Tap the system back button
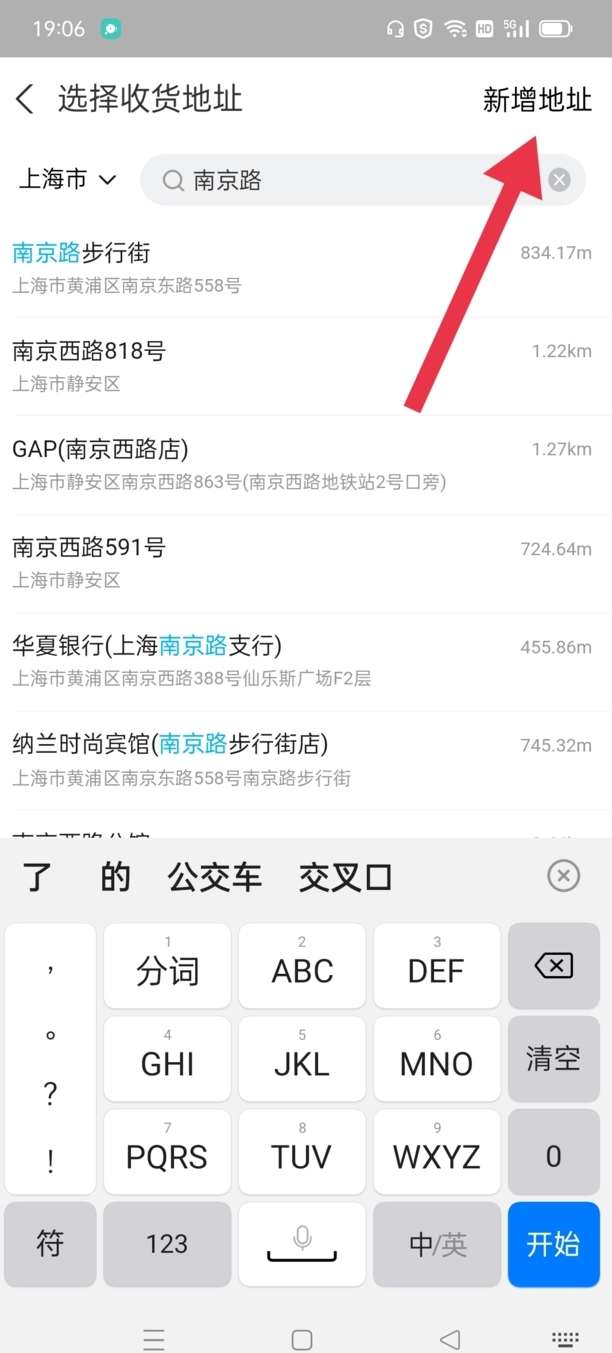The width and height of the screenshot is (612, 1353). pyautogui.click(x=450, y=1339)
